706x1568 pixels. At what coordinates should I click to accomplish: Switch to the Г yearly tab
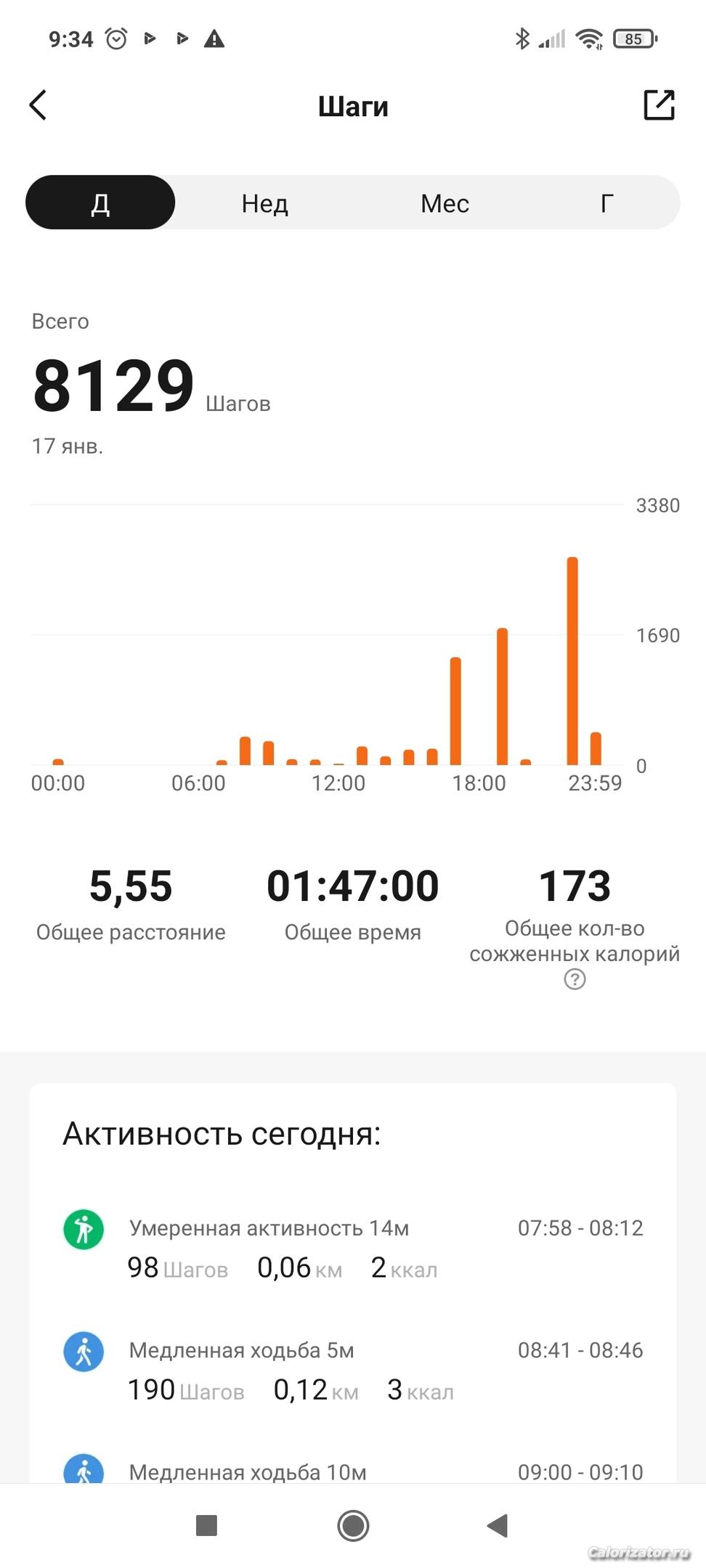coord(606,203)
